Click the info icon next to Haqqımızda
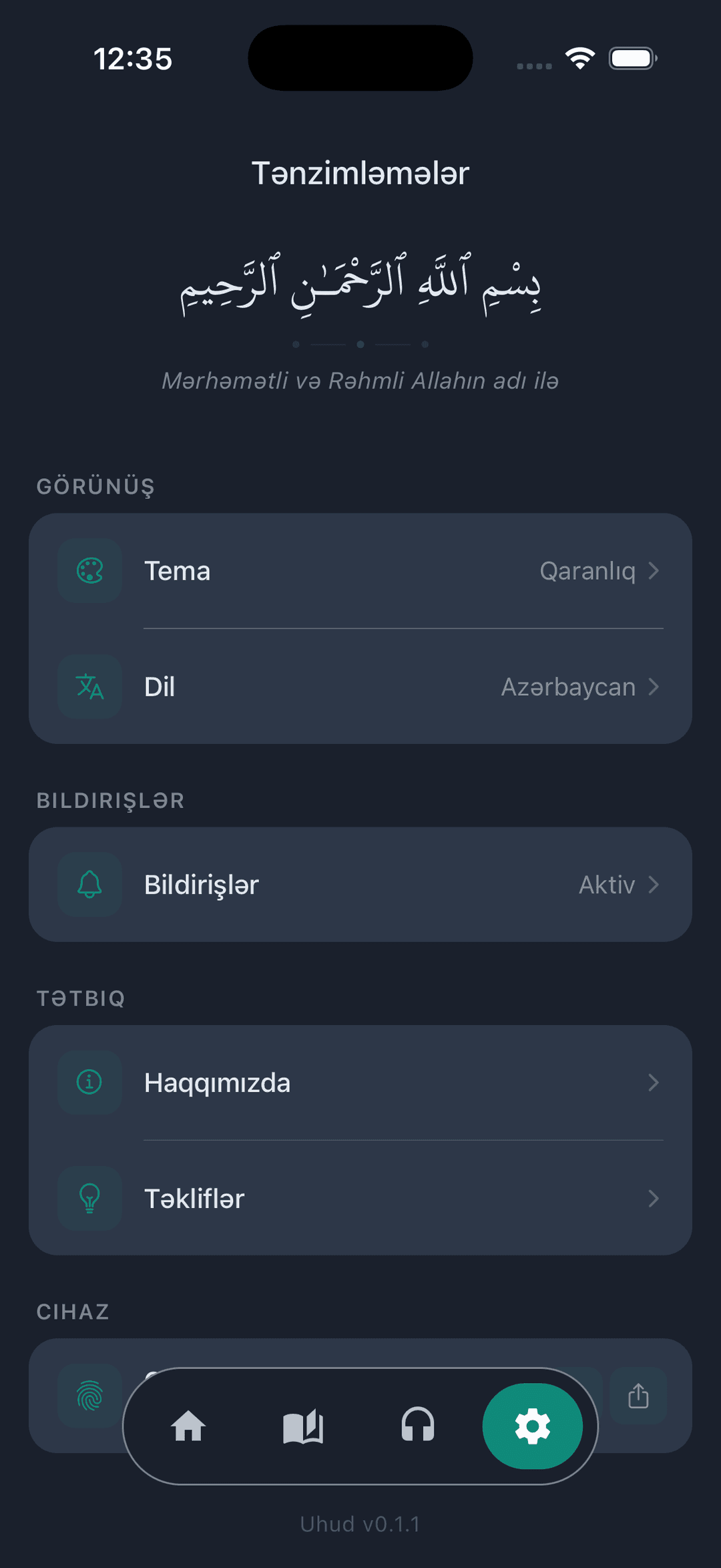This screenshot has height=1568, width=721. pos(89,1082)
